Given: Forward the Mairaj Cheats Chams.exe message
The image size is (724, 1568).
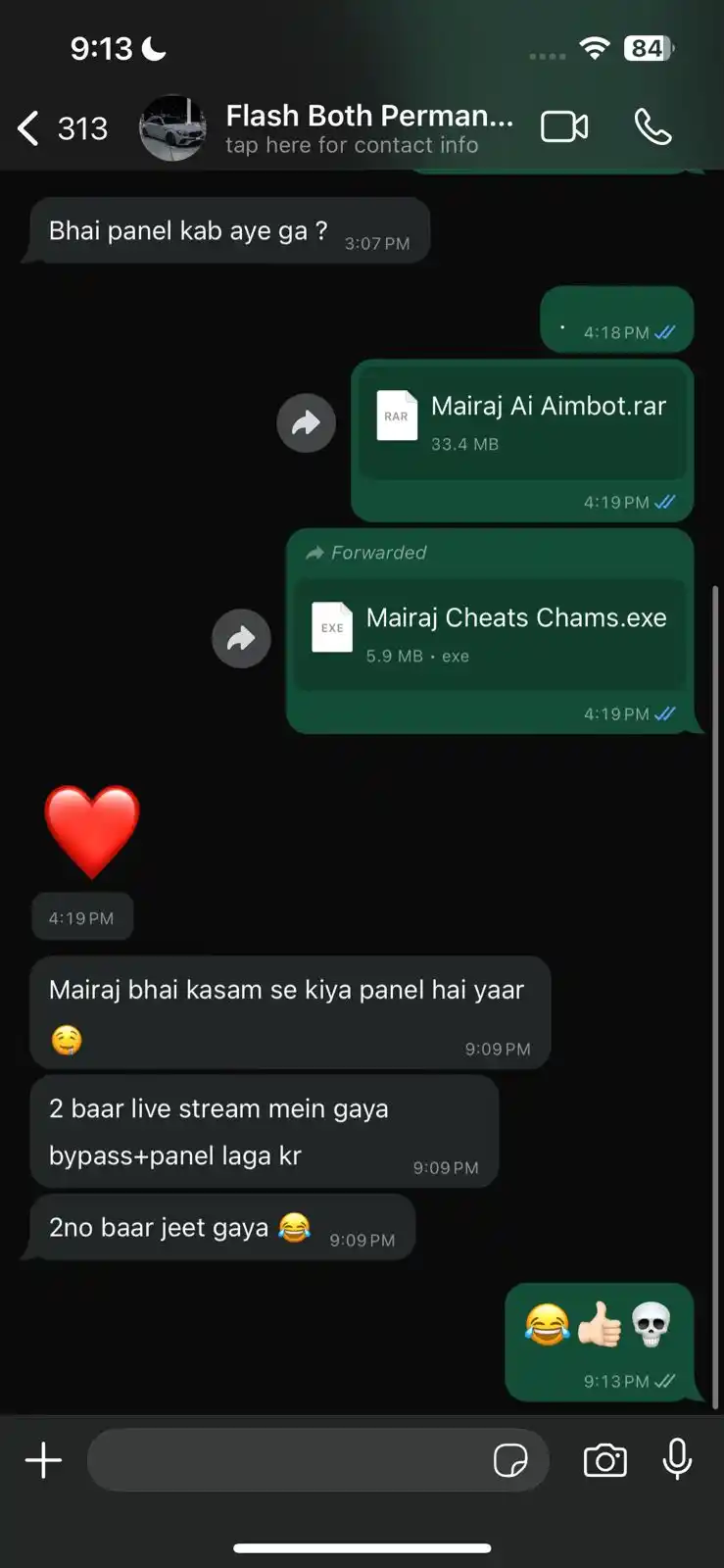Looking at the screenshot, I should pos(241,639).
